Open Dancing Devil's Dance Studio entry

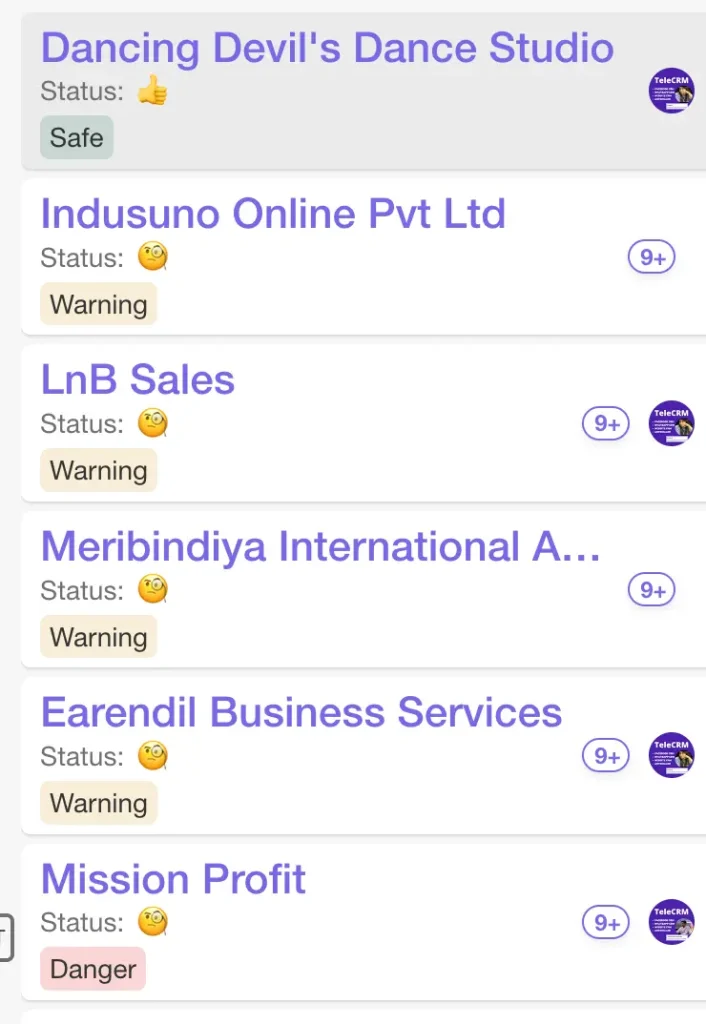[327, 48]
